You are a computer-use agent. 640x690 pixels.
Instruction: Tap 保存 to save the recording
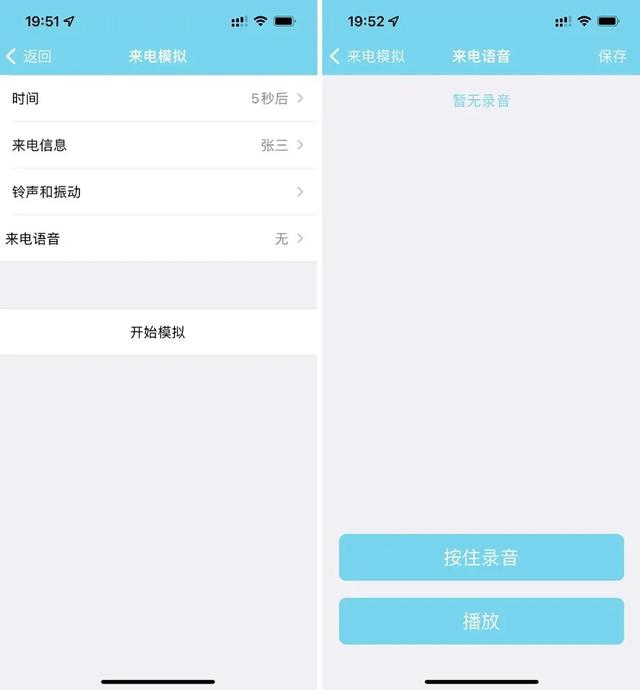point(612,56)
